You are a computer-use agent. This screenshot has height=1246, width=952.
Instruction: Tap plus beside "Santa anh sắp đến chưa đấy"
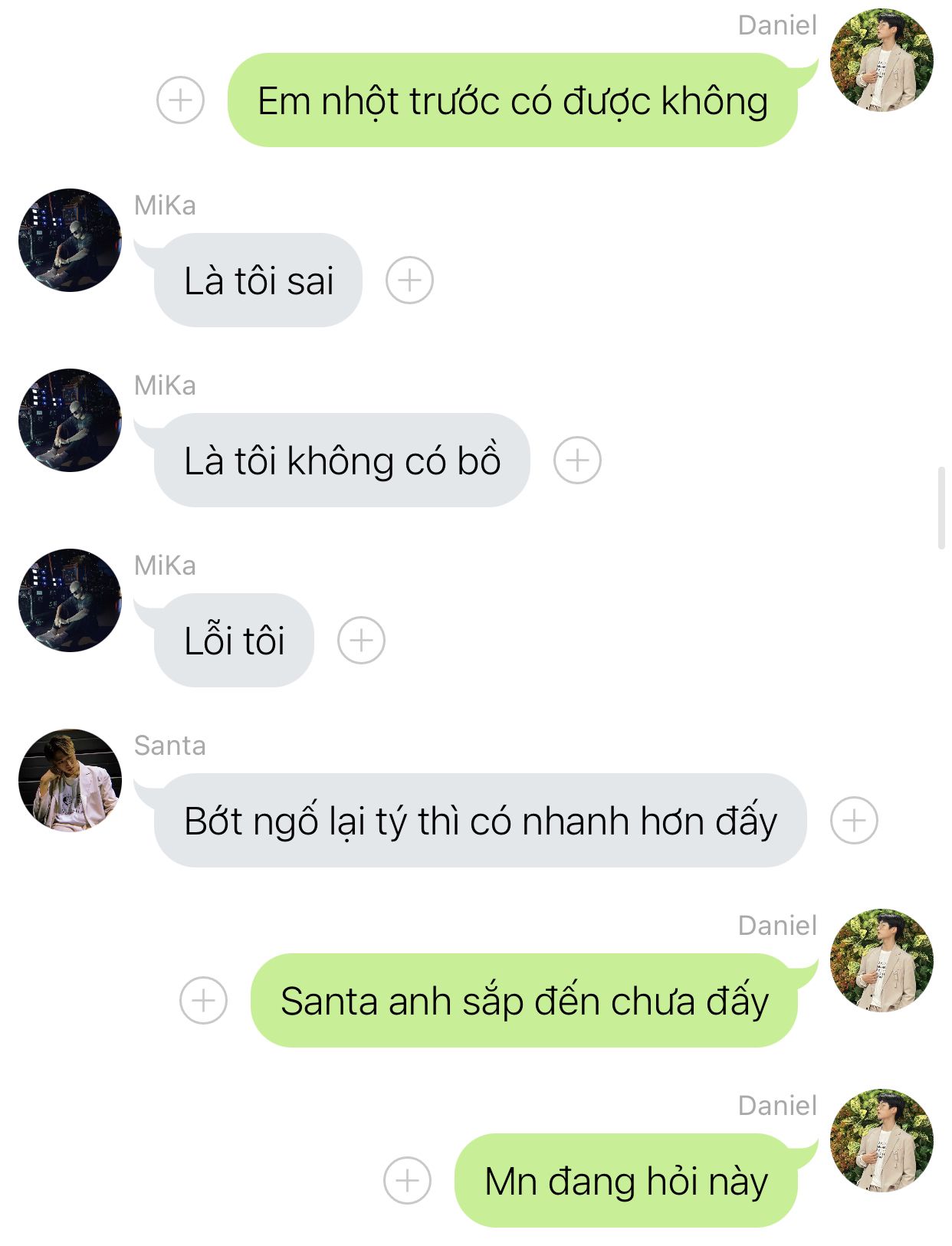pos(203,1000)
